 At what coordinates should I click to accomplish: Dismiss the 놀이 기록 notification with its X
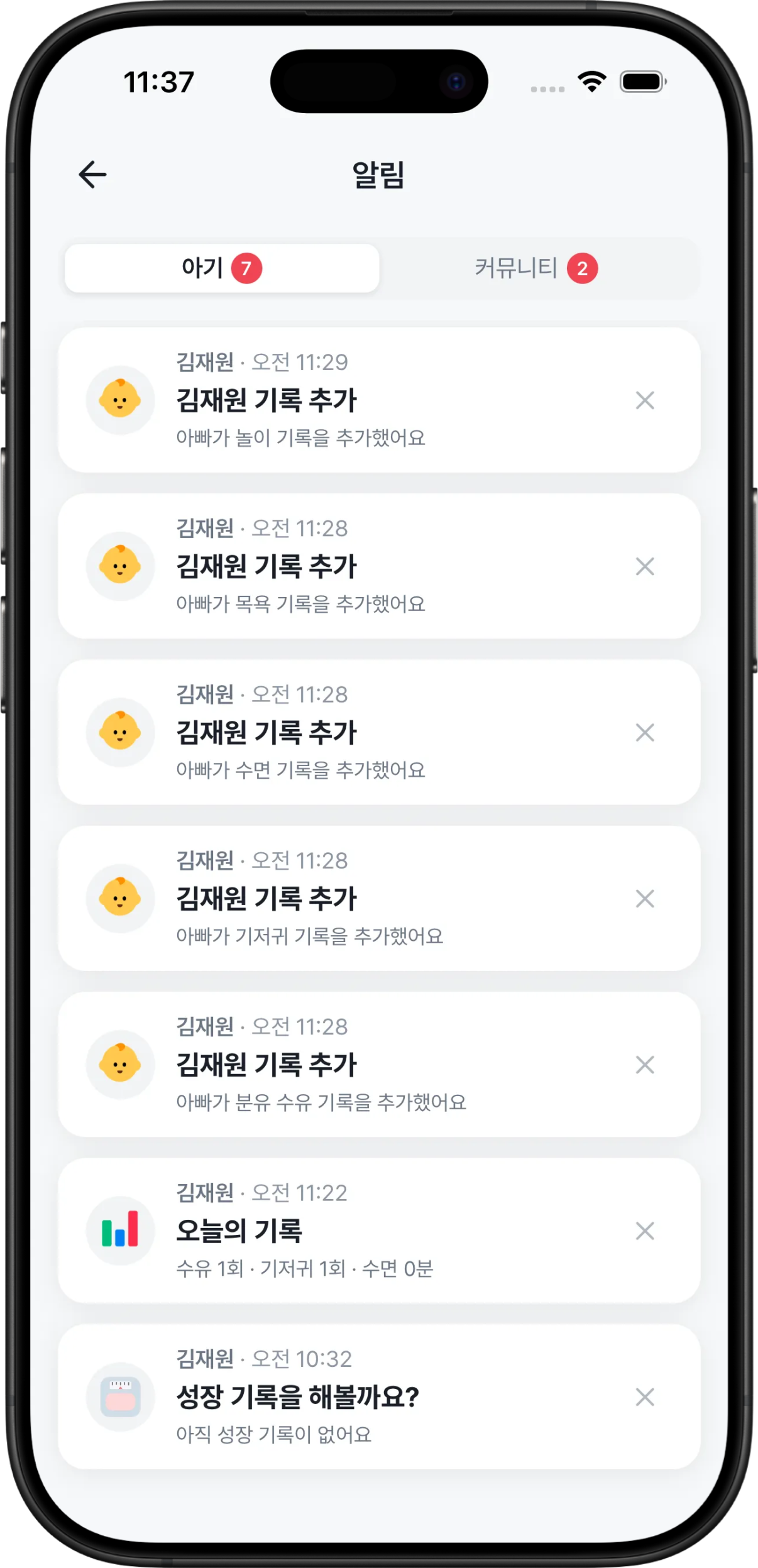click(645, 400)
